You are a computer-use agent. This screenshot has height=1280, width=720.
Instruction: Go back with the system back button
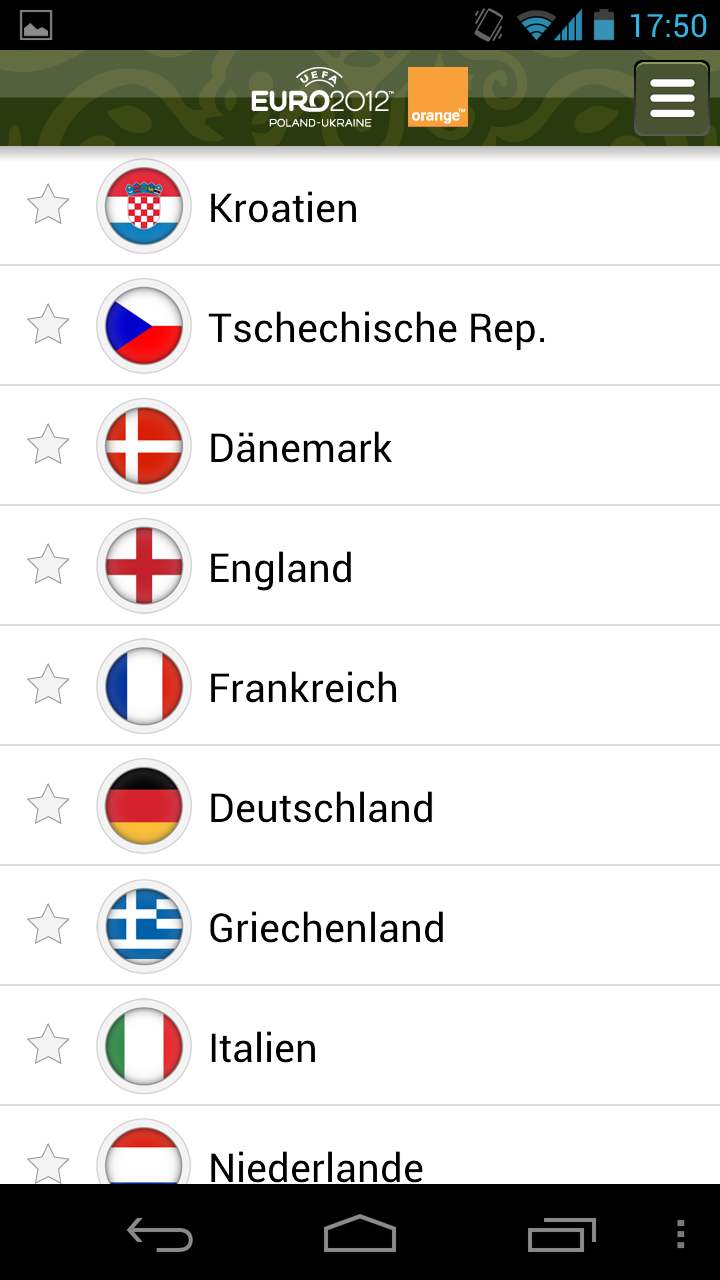click(x=160, y=1235)
